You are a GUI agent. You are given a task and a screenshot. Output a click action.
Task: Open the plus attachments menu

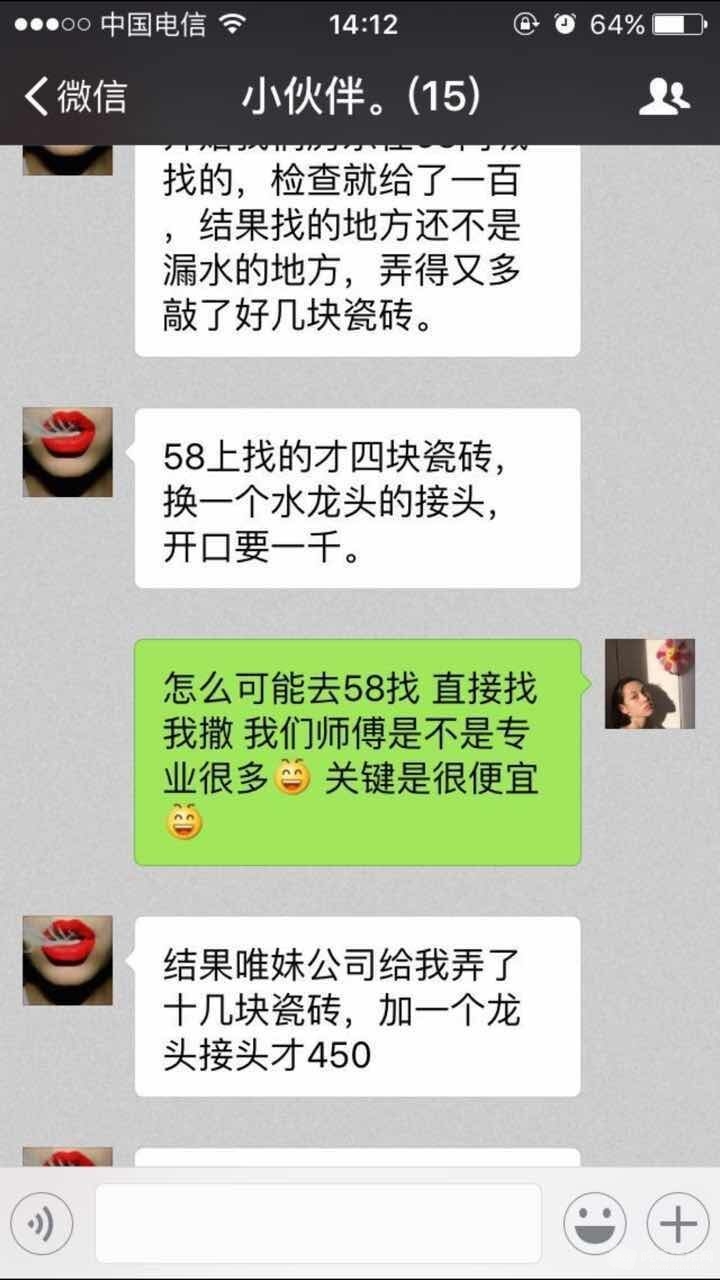point(677,1223)
